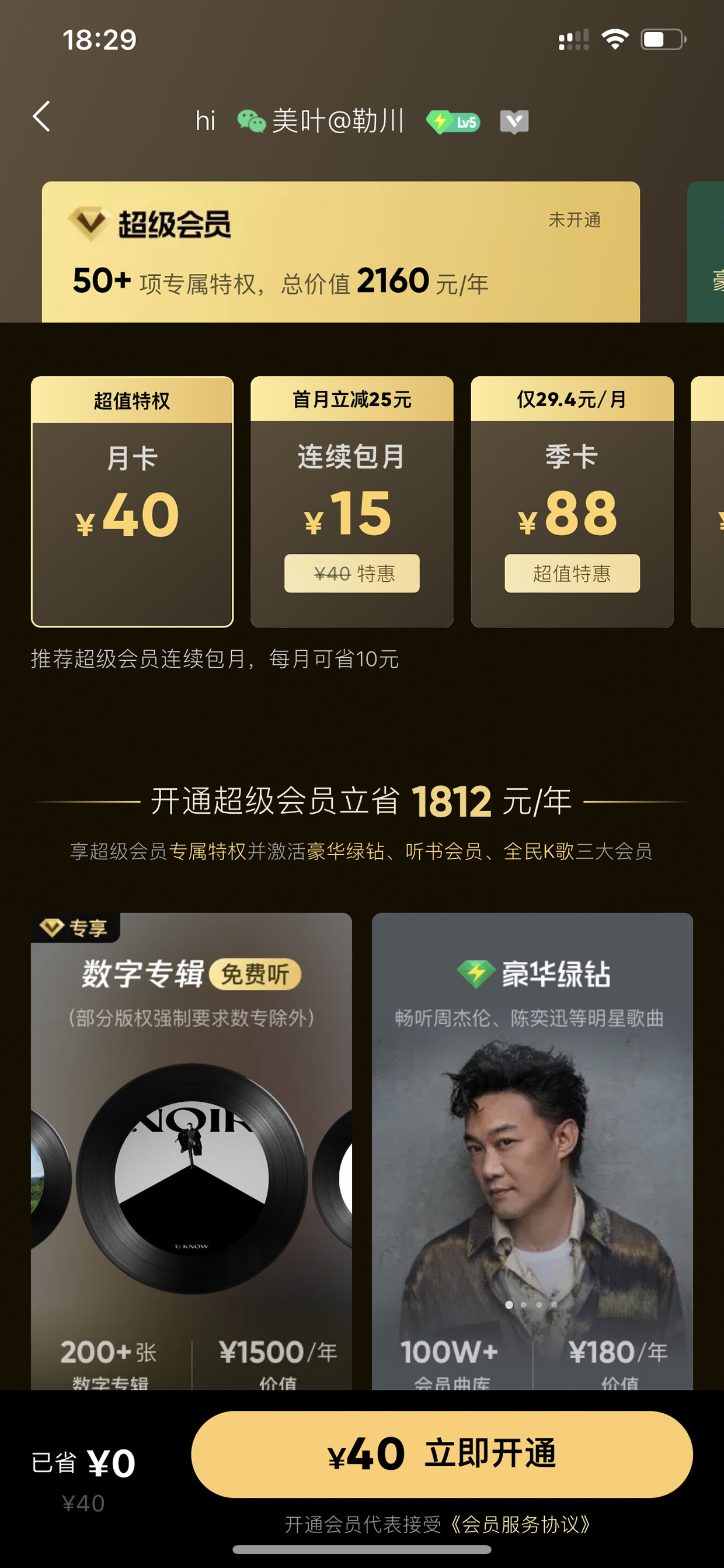Tap the Lv5 level badge
The width and height of the screenshot is (724, 1568).
[453, 122]
